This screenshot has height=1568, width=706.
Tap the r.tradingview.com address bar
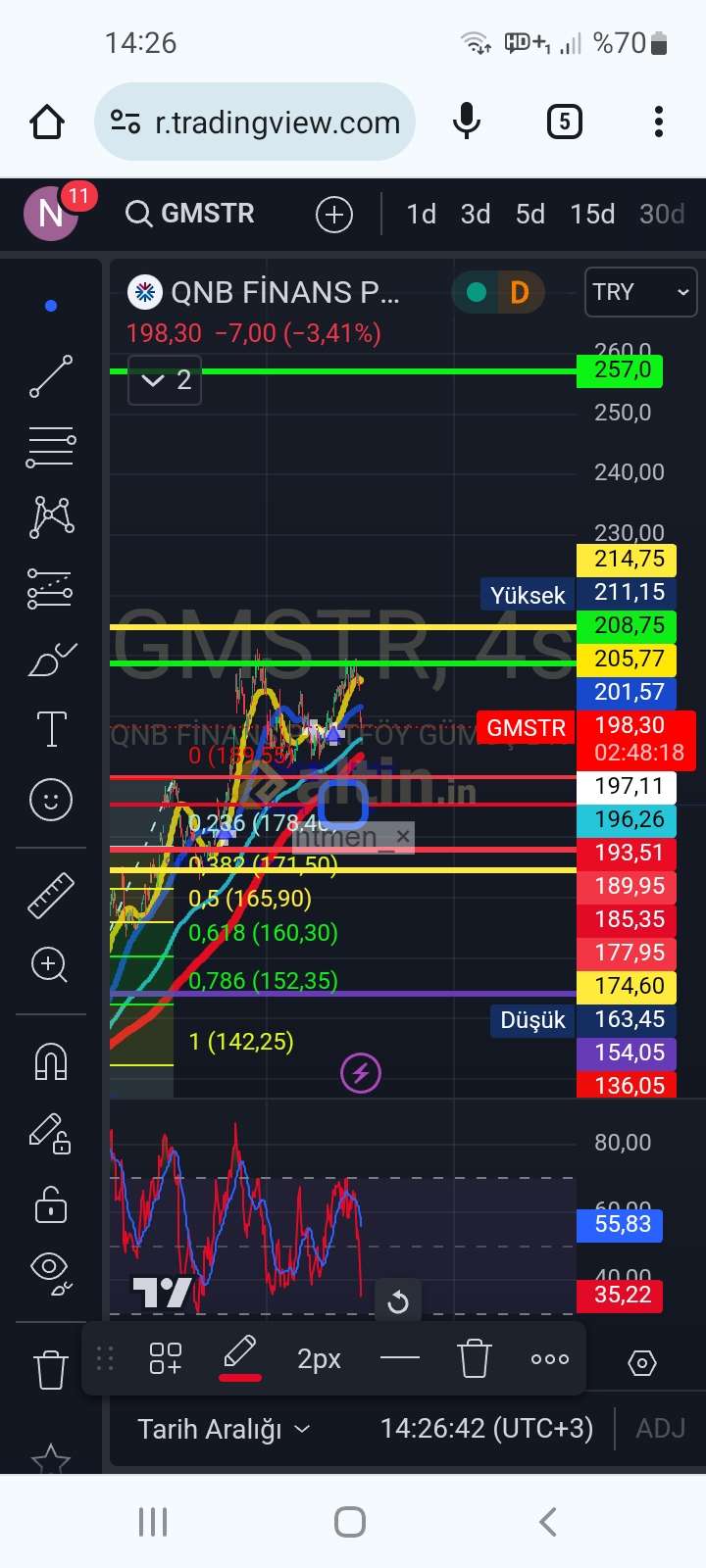click(x=255, y=122)
